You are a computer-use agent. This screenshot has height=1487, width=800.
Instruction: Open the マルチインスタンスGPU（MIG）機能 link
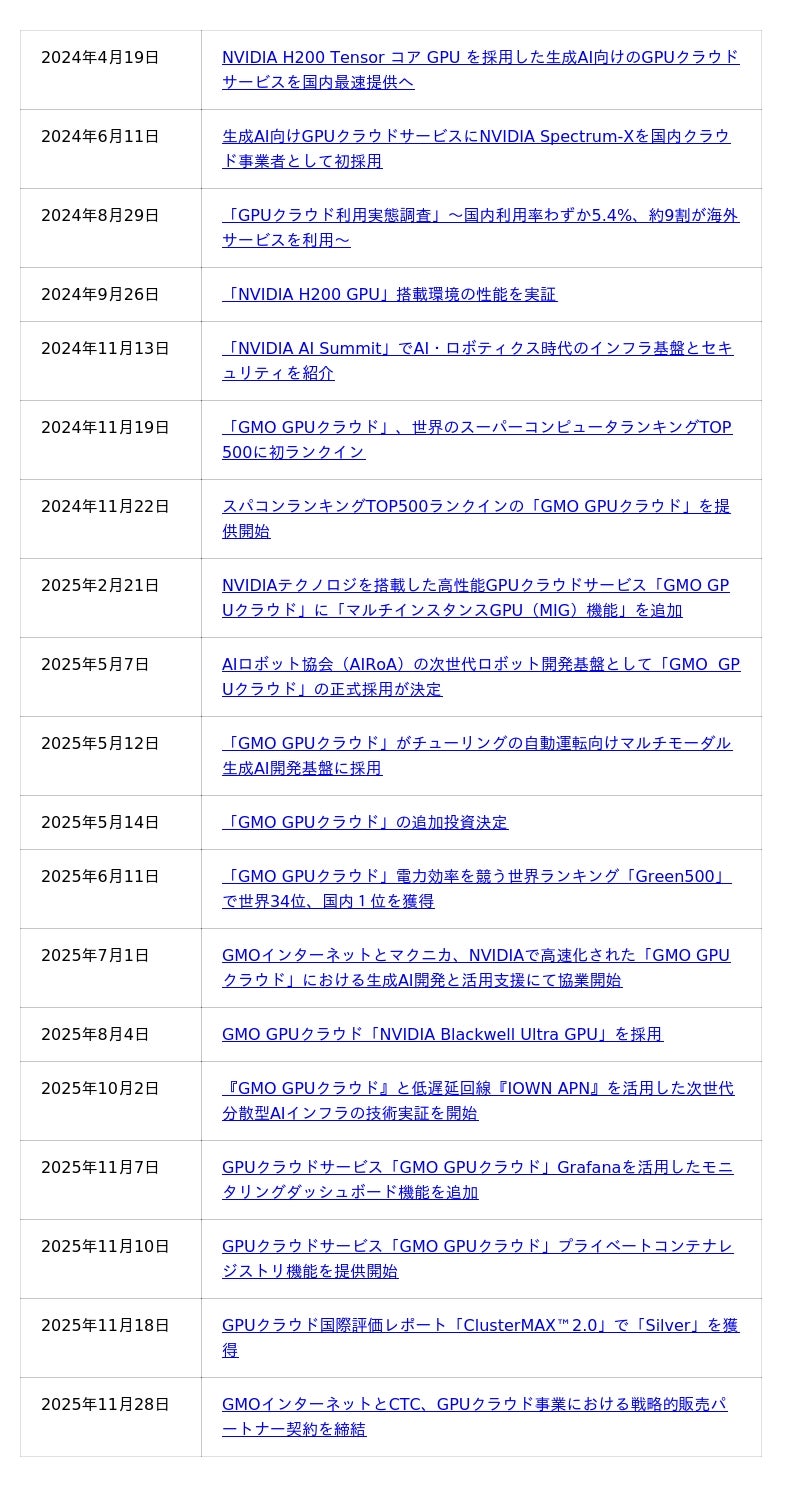click(475, 586)
